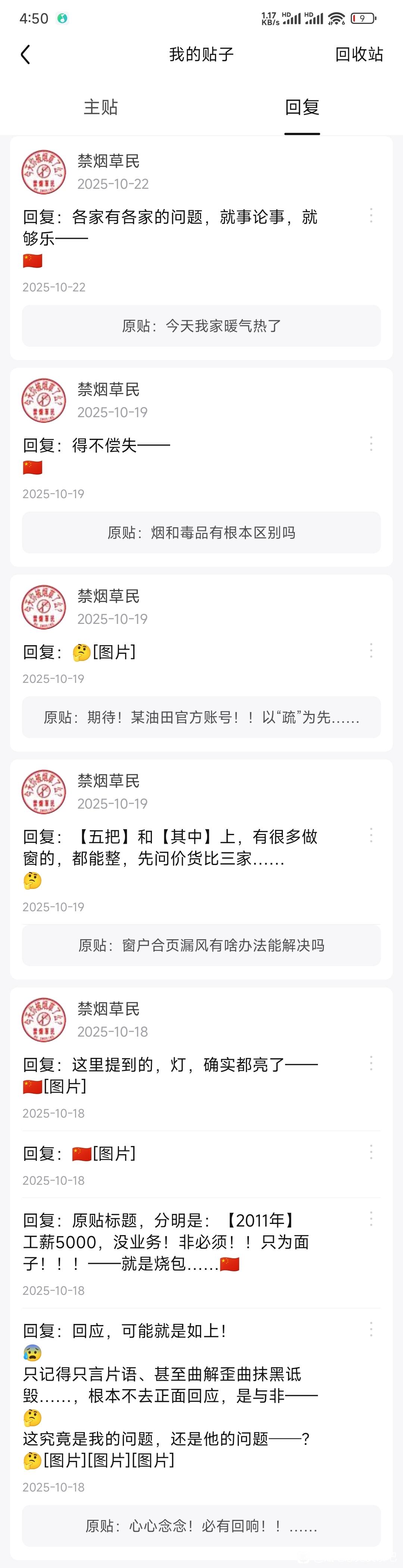The width and height of the screenshot is (403, 1568).
Task: Open original post 窗户合页漏风有啥办法能解决吗
Action: 201,945
